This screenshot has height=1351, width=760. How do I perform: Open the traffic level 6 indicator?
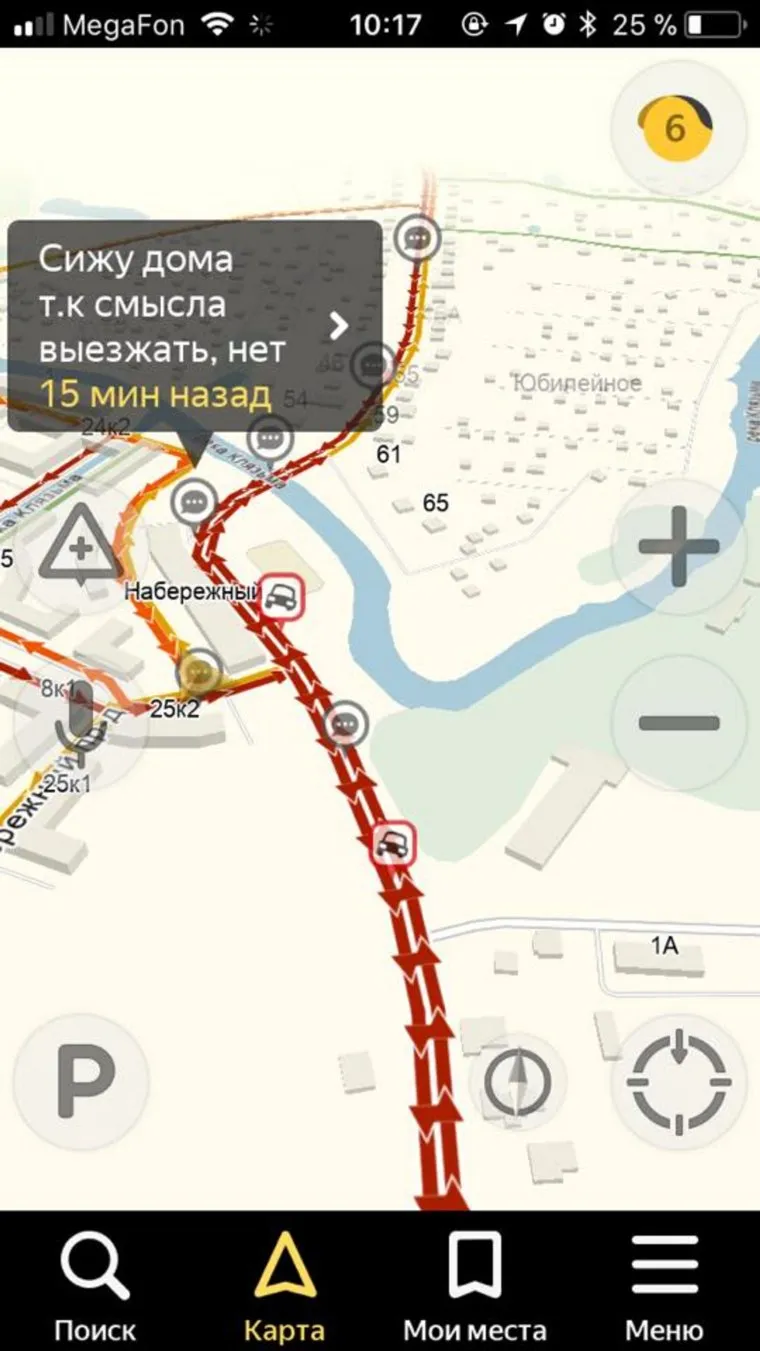coord(679,127)
